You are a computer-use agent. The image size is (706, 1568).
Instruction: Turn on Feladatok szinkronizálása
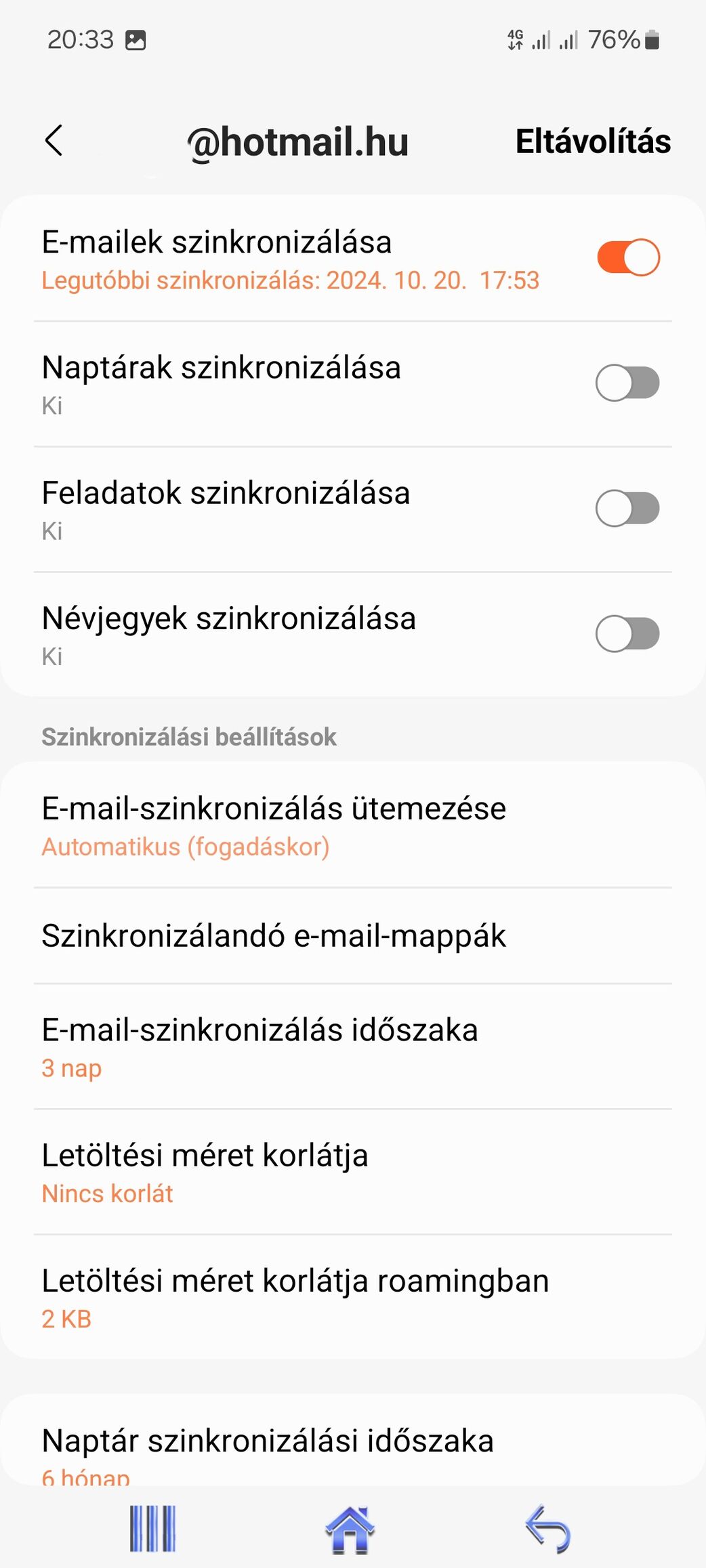[628, 509]
